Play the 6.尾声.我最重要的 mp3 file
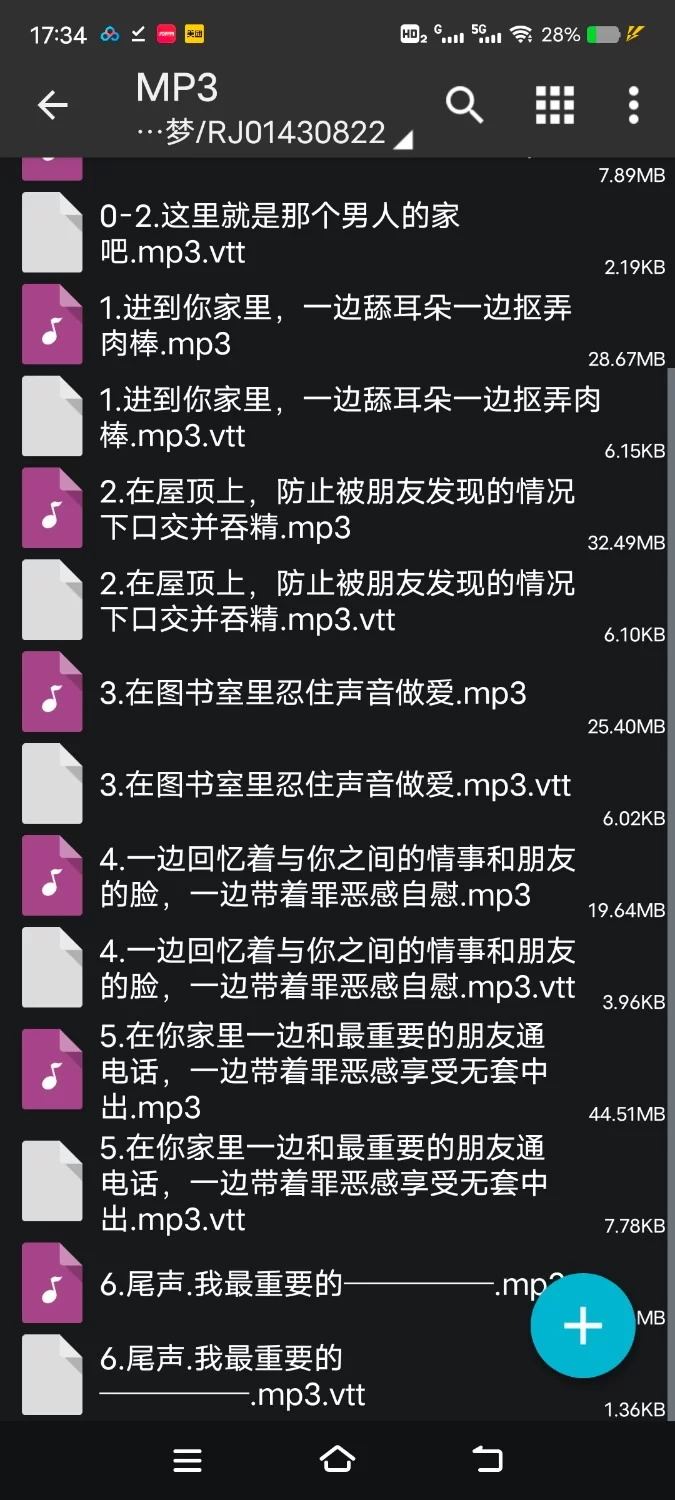The height and width of the screenshot is (1500, 675). [300, 1284]
